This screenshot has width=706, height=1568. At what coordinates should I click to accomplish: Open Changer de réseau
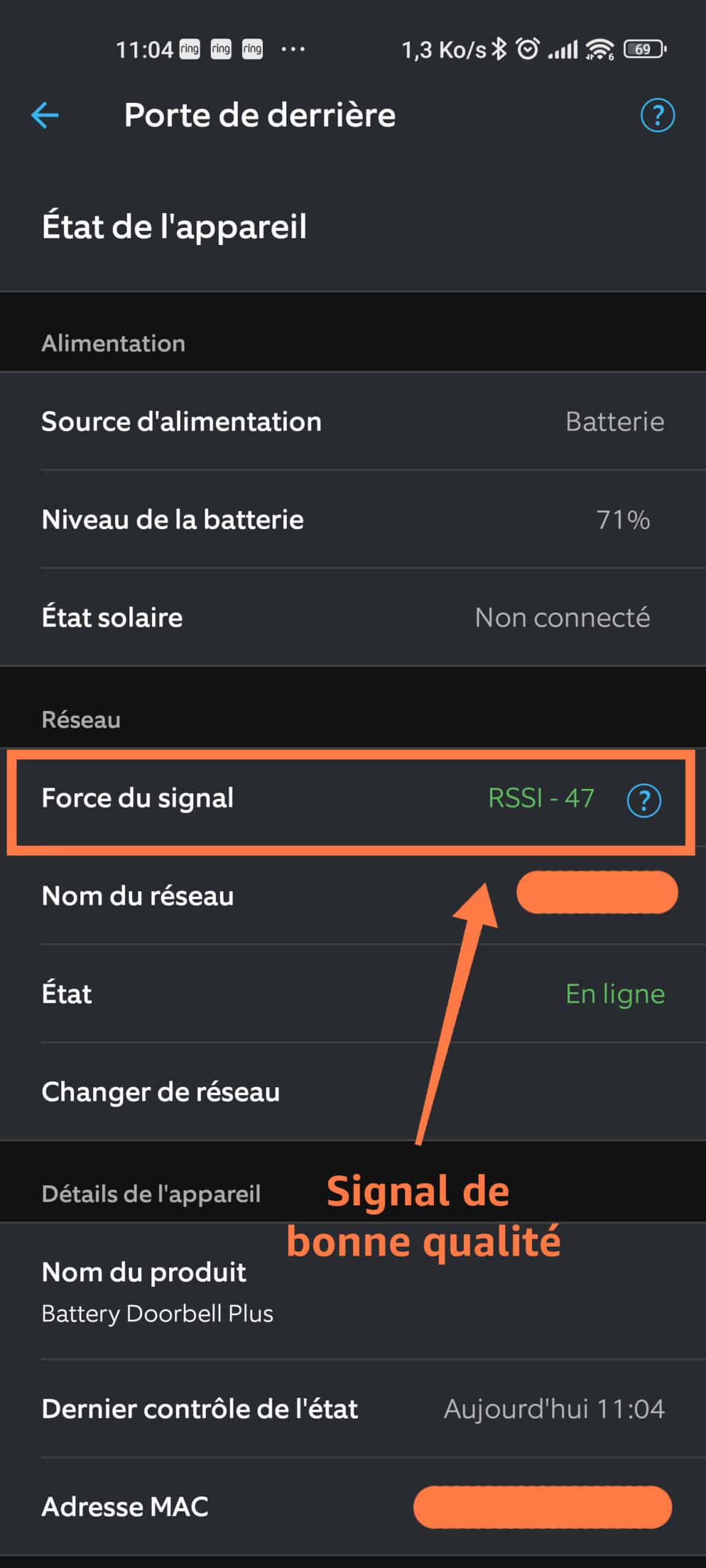pyautogui.click(x=353, y=1091)
